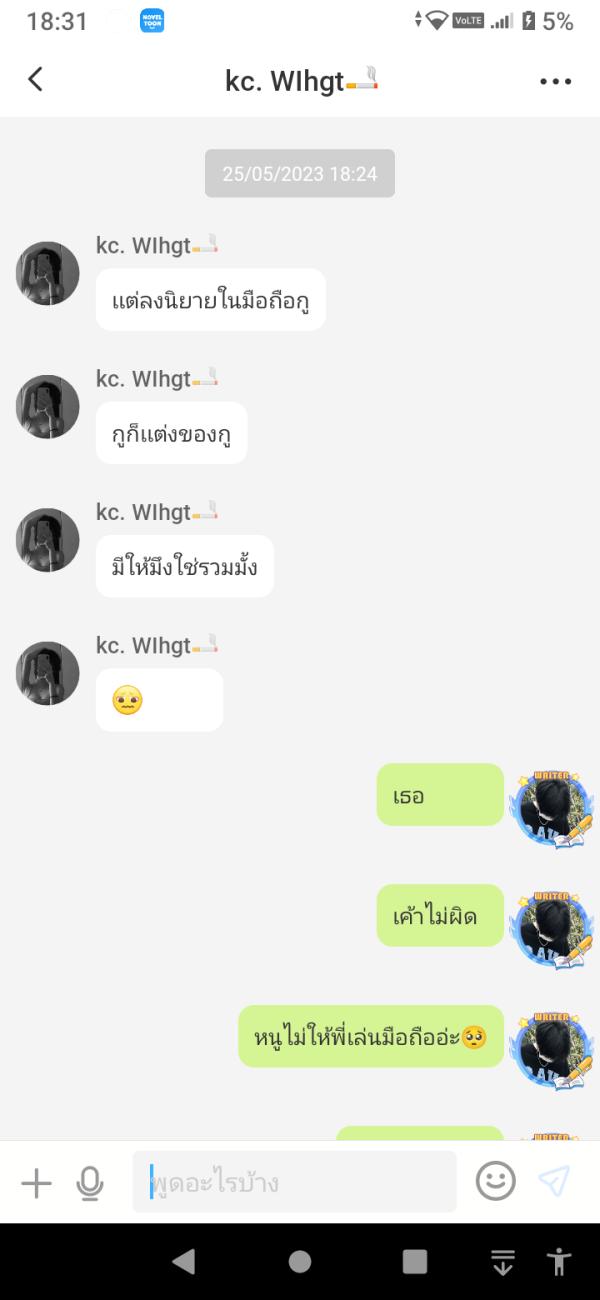Open the emoji picker

click(495, 1182)
